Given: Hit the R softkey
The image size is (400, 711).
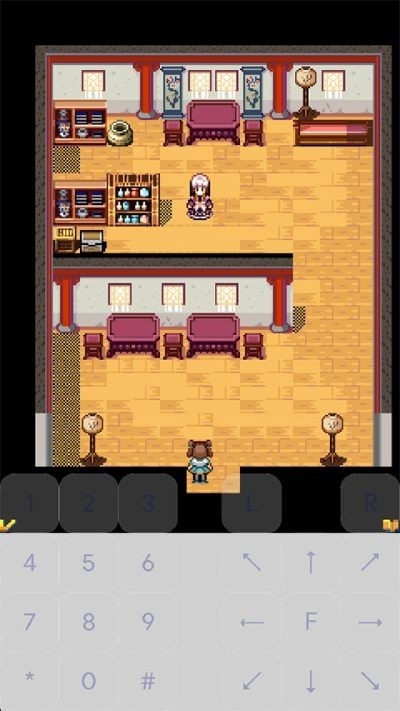Looking at the screenshot, I should [370, 503].
